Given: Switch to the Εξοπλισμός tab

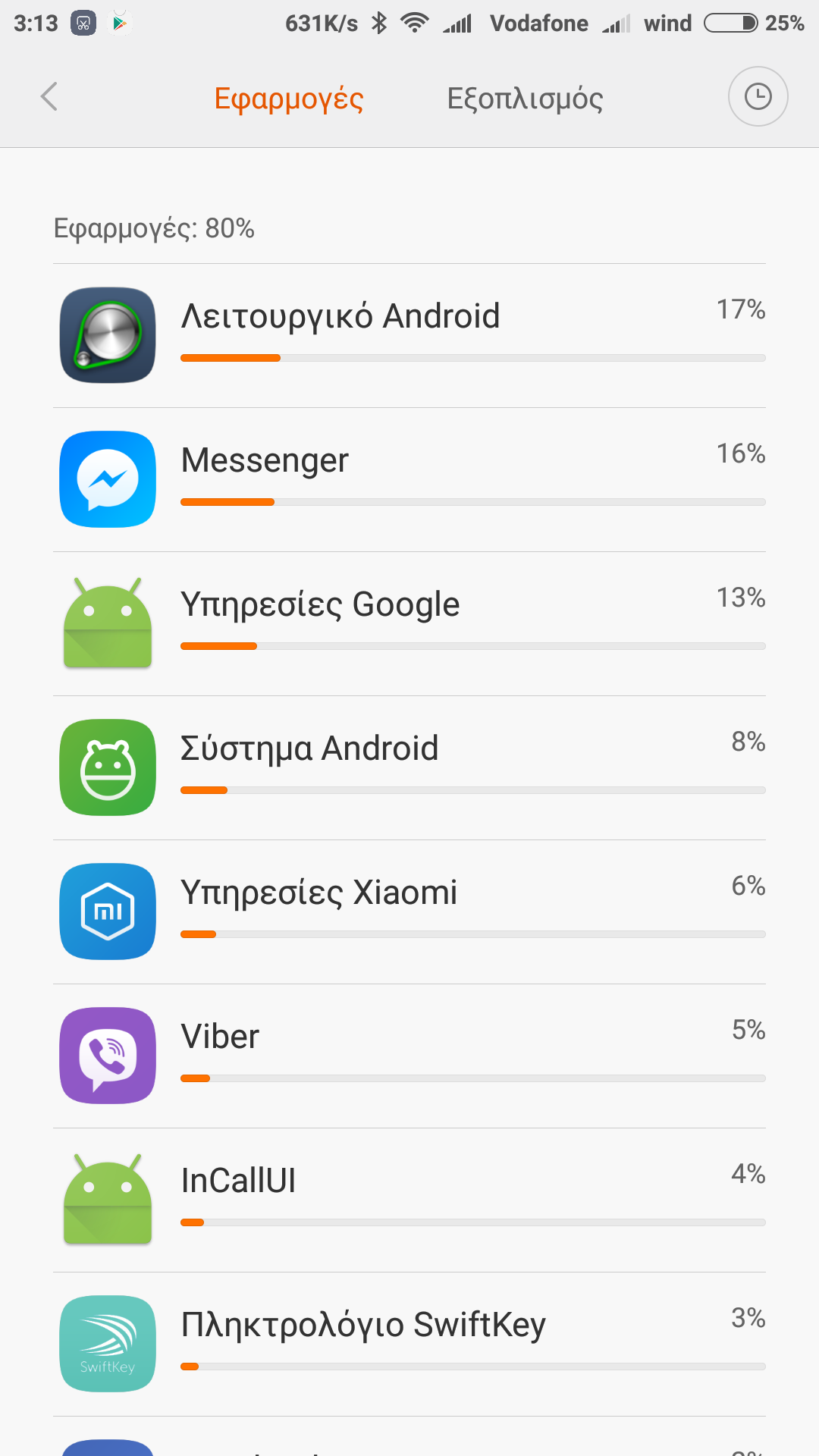Looking at the screenshot, I should [x=525, y=99].
